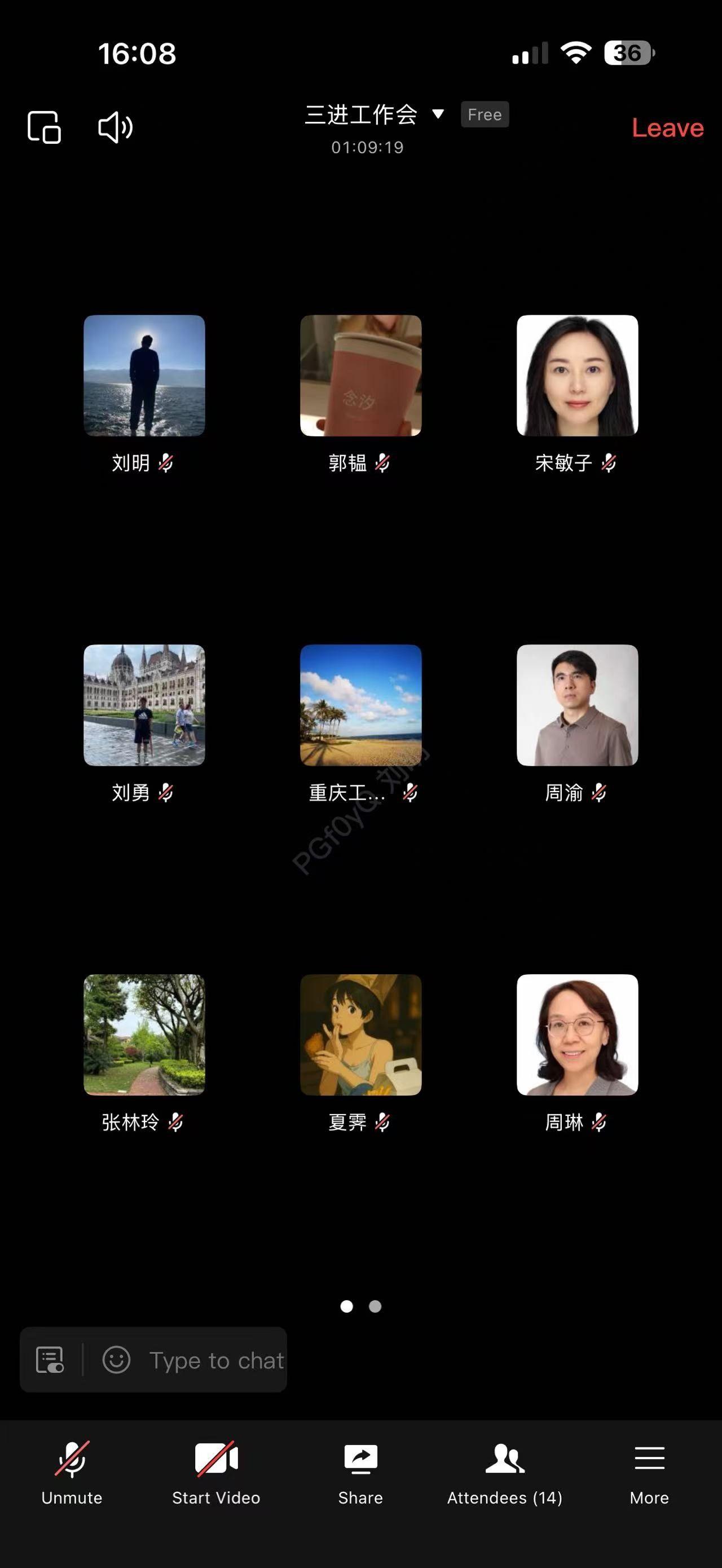Open the Share screen option

tap(360, 1472)
